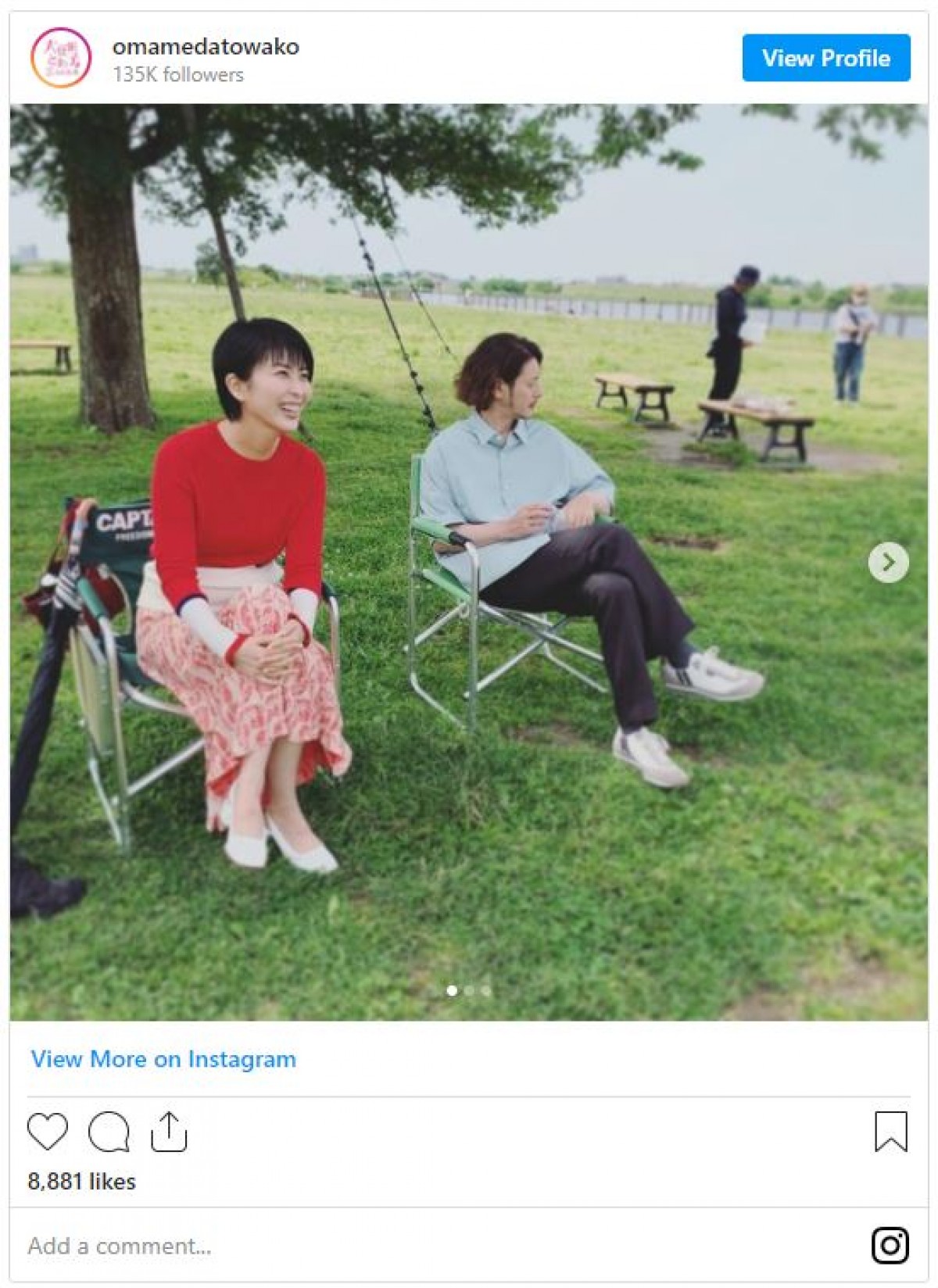Share this post with the share icon

pos(169,1132)
